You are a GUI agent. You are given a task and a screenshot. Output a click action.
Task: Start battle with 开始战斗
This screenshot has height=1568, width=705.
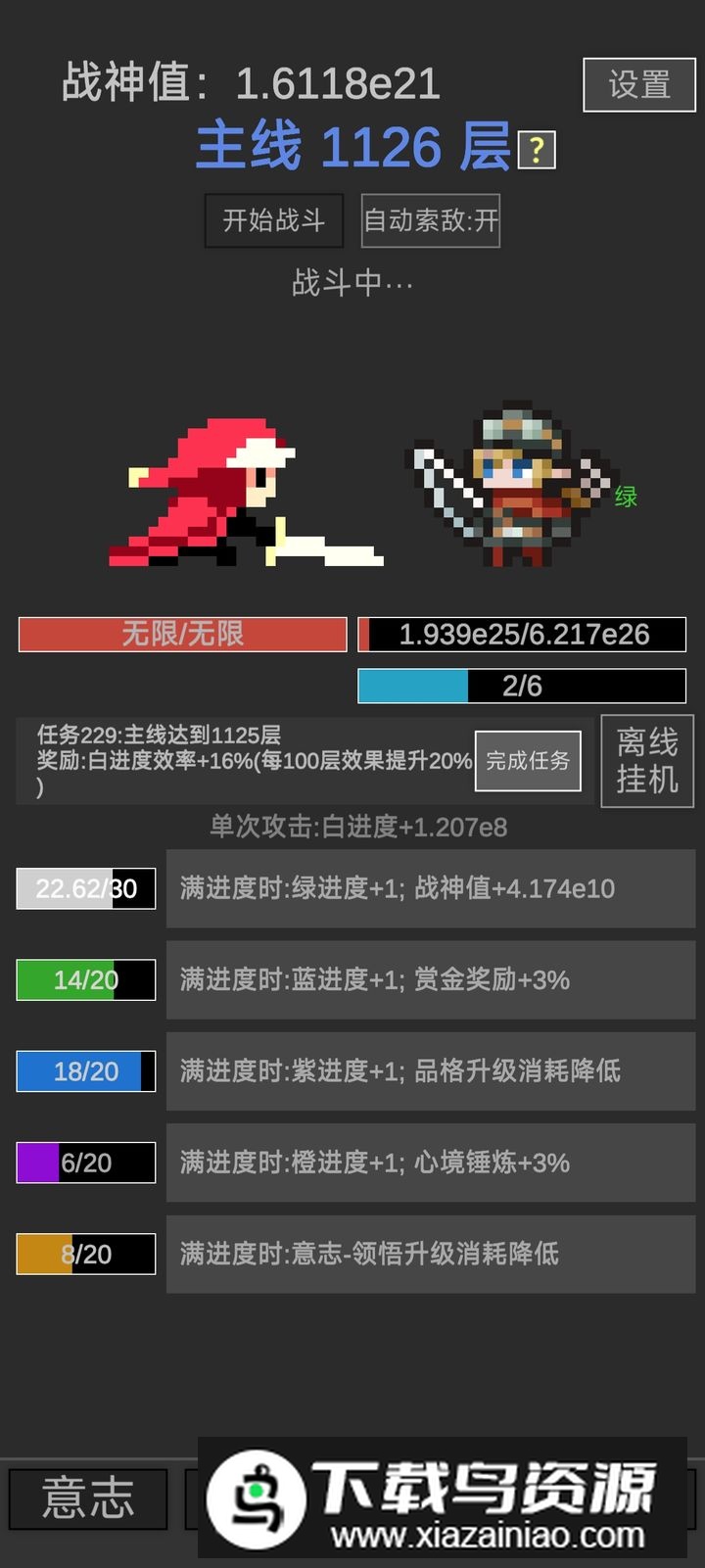(274, 220)
